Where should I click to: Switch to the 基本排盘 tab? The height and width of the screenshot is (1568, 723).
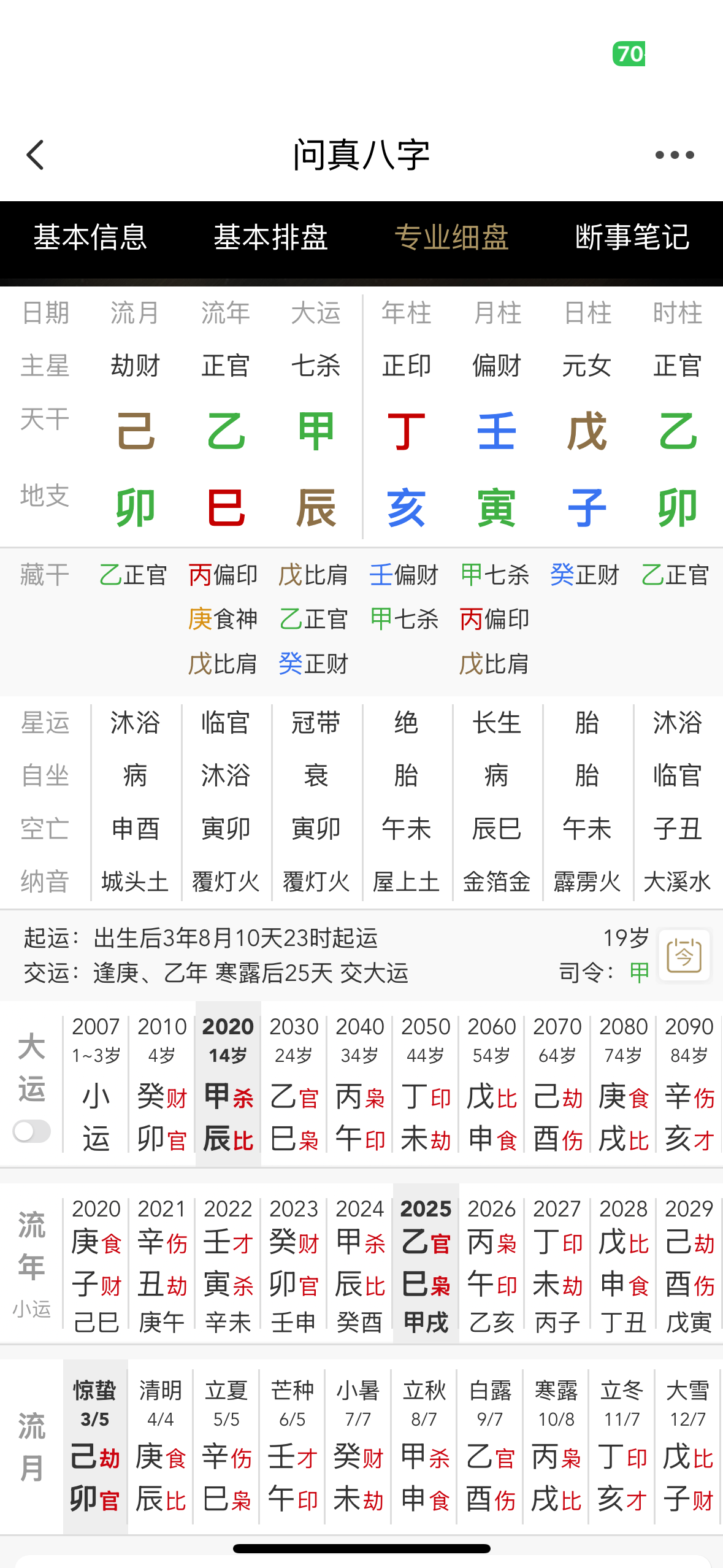(x=270, y=237)
